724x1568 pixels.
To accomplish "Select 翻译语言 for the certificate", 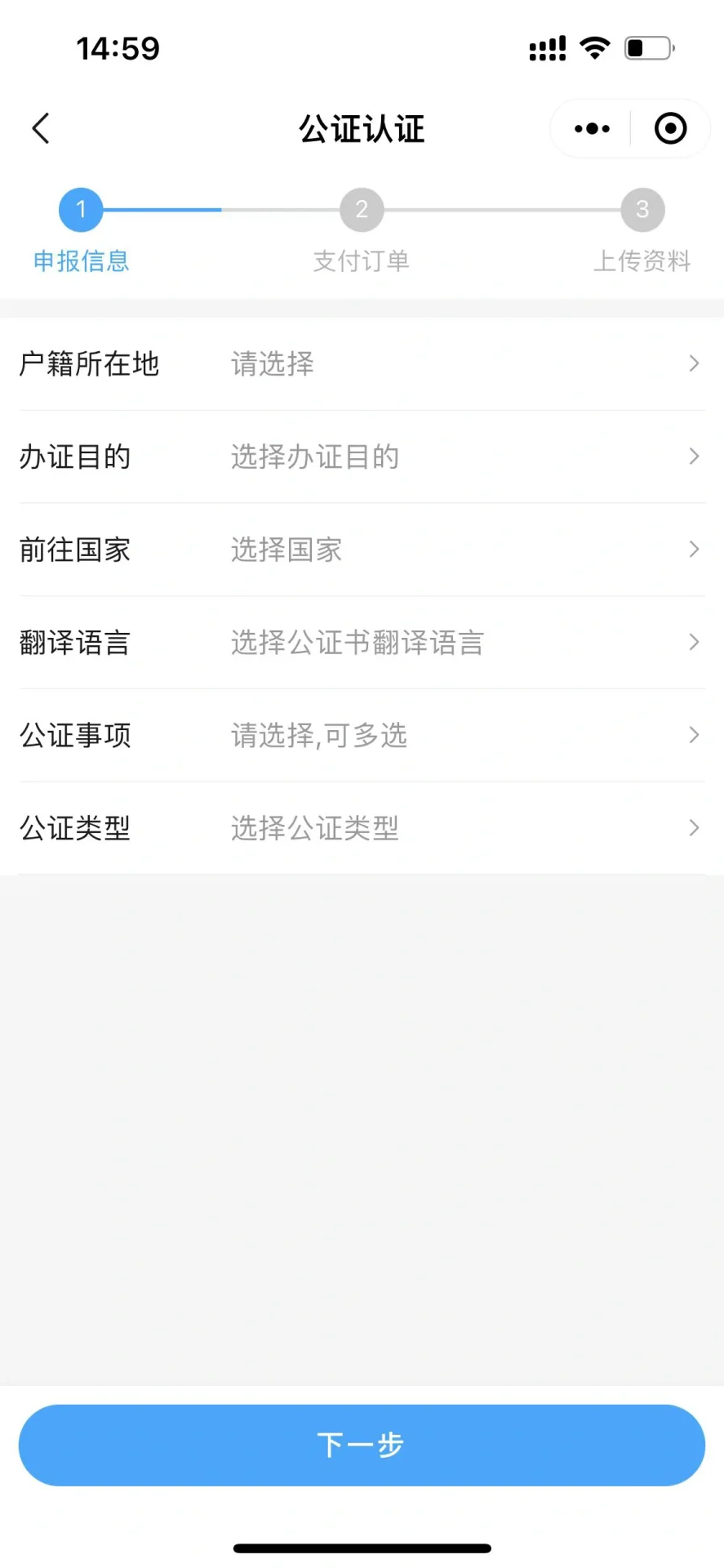I will [362, 643].
